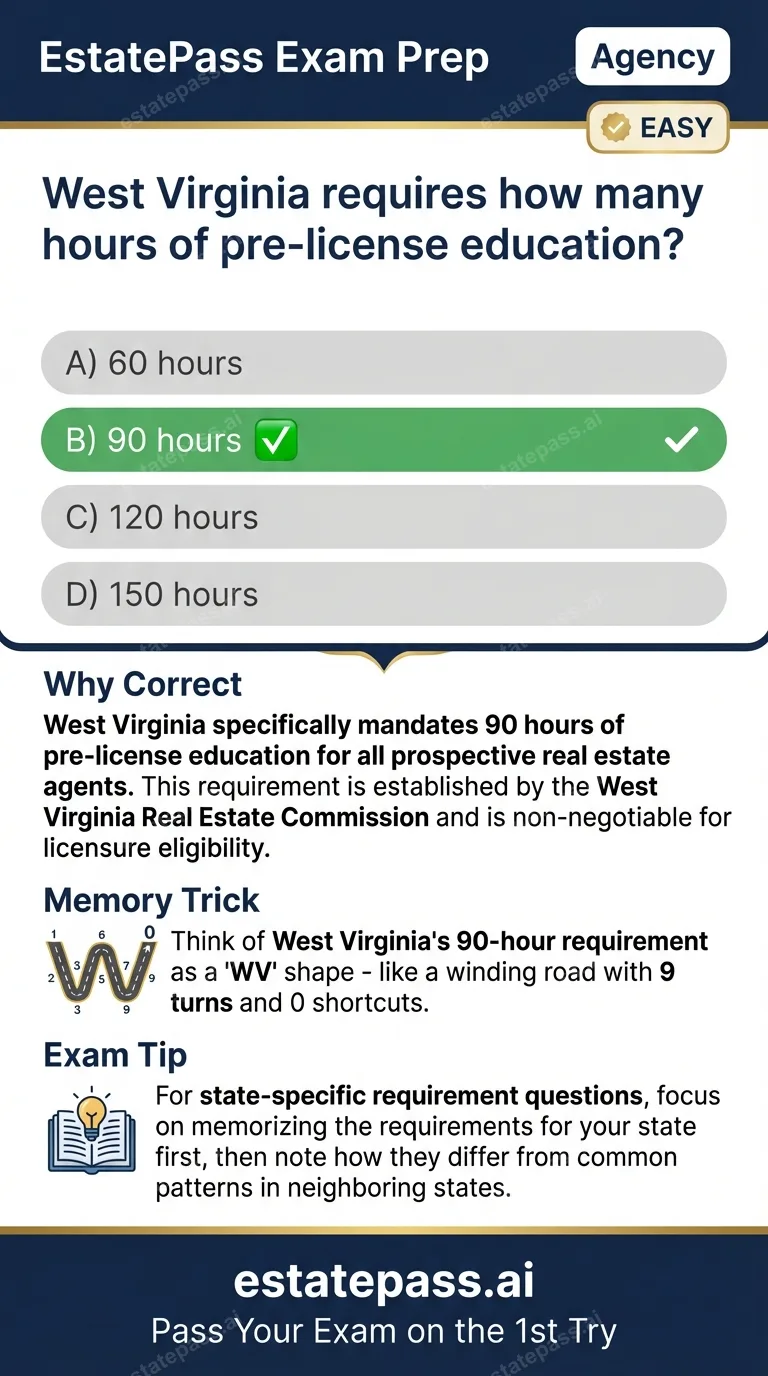This screenshot has width=768, height=1376.
Task: Click the gold seal inside the EASY badge
Action: (617, 127)
